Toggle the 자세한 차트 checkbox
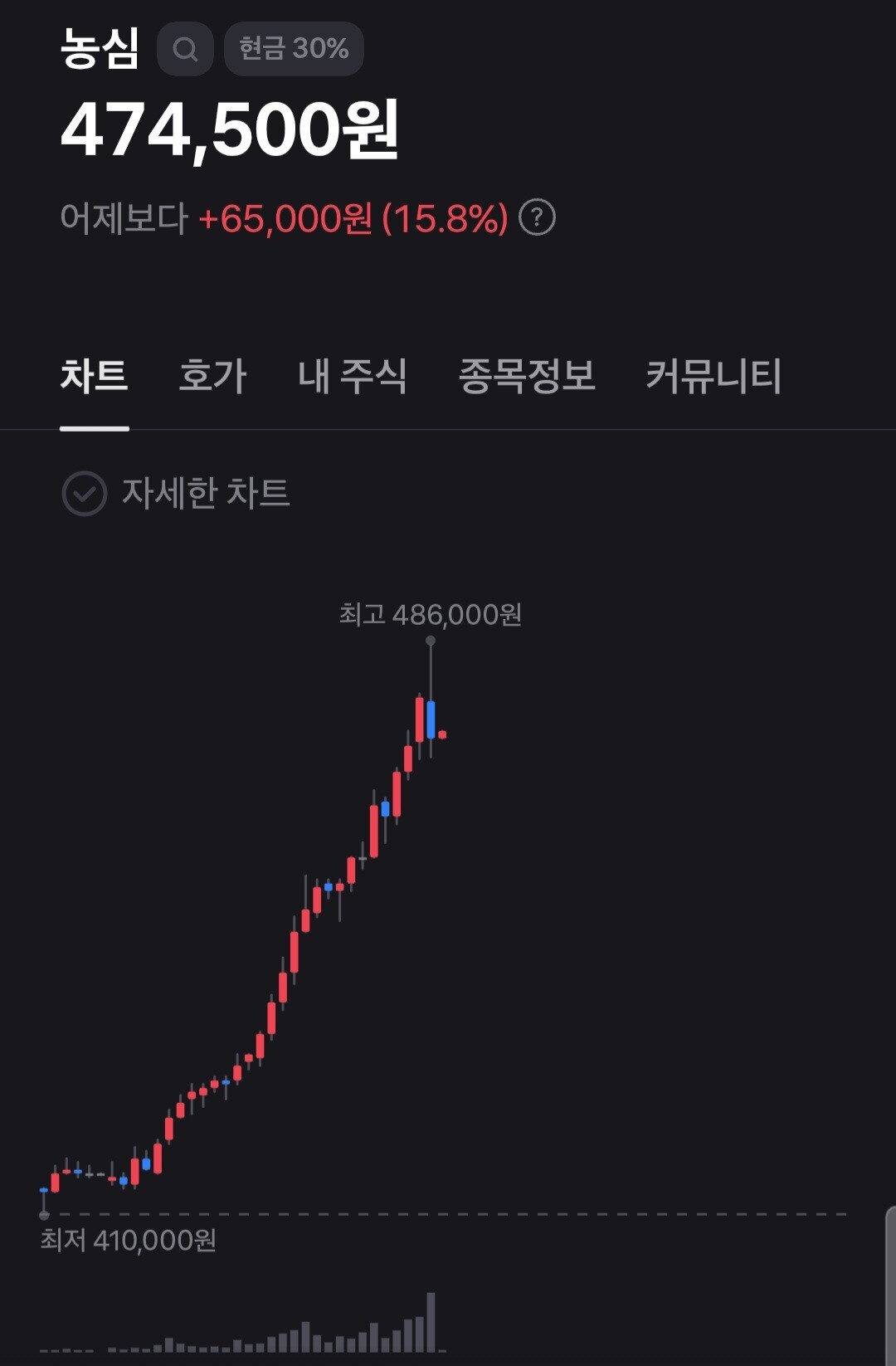The image size is (896, 1366). click(x=85, y=494)
